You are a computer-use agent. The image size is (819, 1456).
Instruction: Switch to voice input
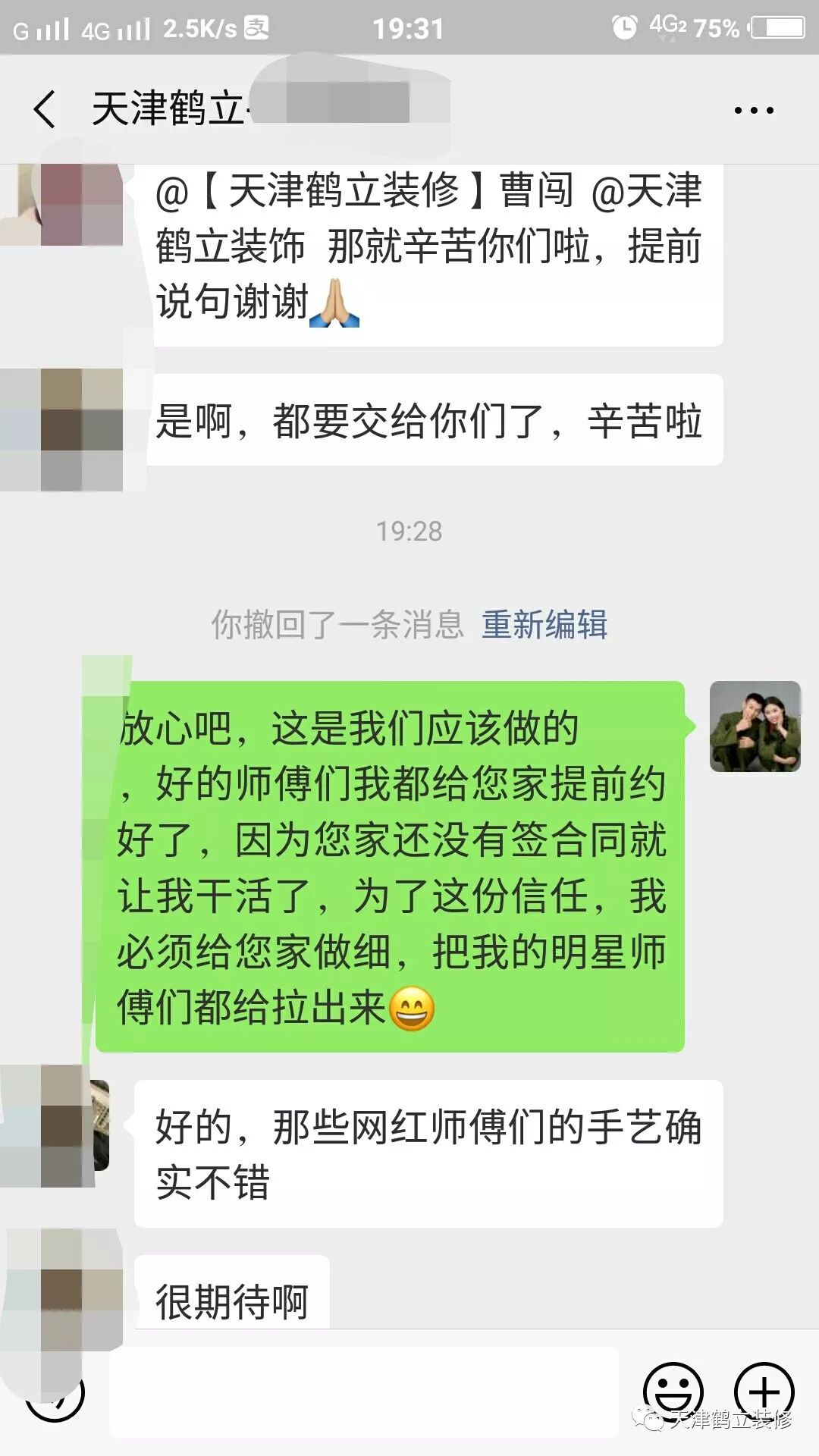55,1392
